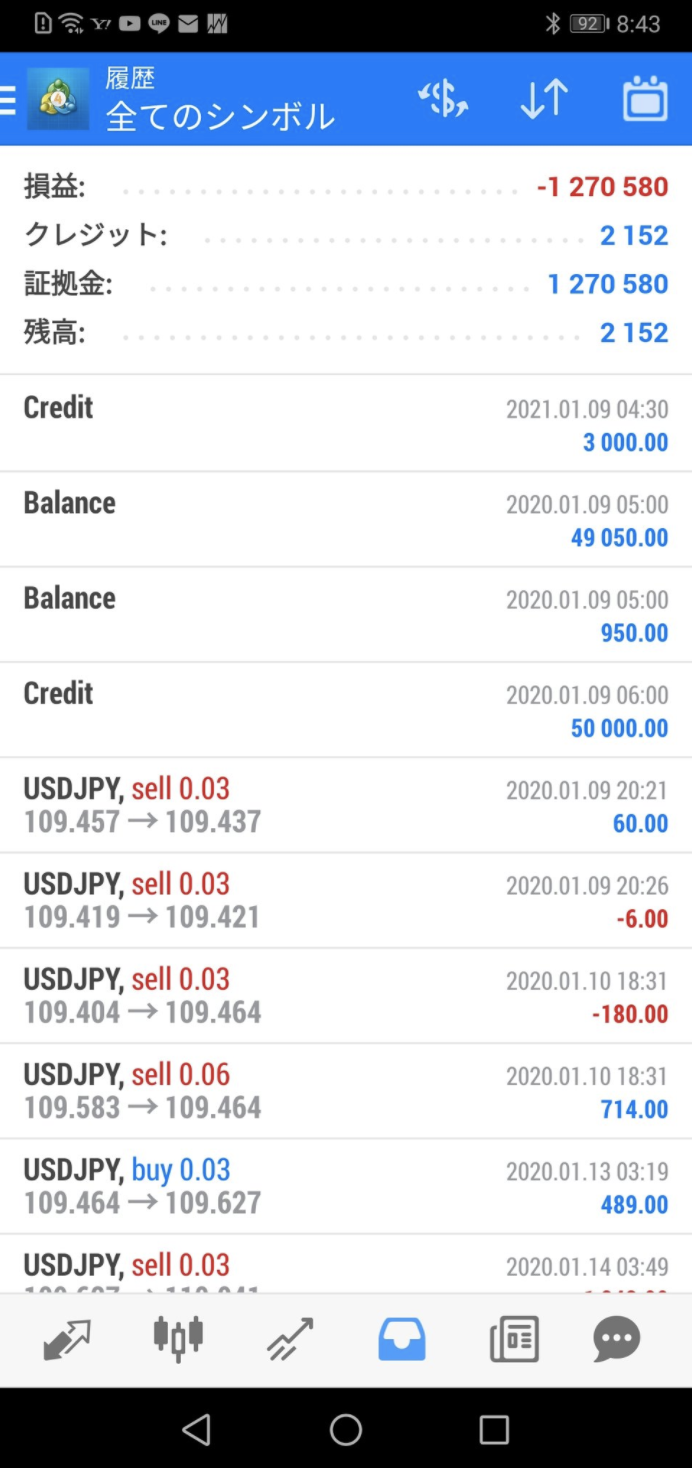Expand the Balance 950.00 entry

(x=346, y=615)
